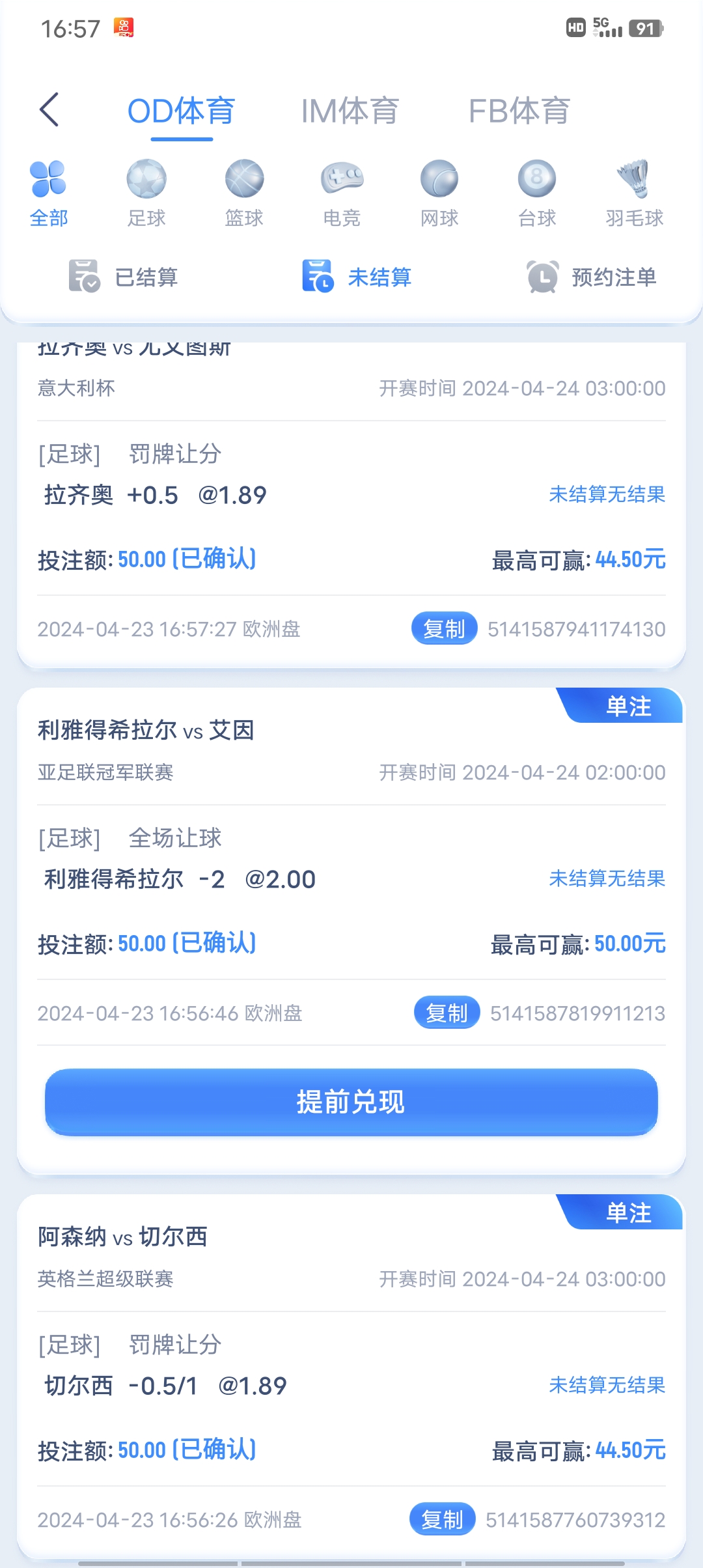Image resolution: width=703 pixels, height=1568 pixels.
Task: Filter bets by 足球
Action: click(x=146, y=193)
